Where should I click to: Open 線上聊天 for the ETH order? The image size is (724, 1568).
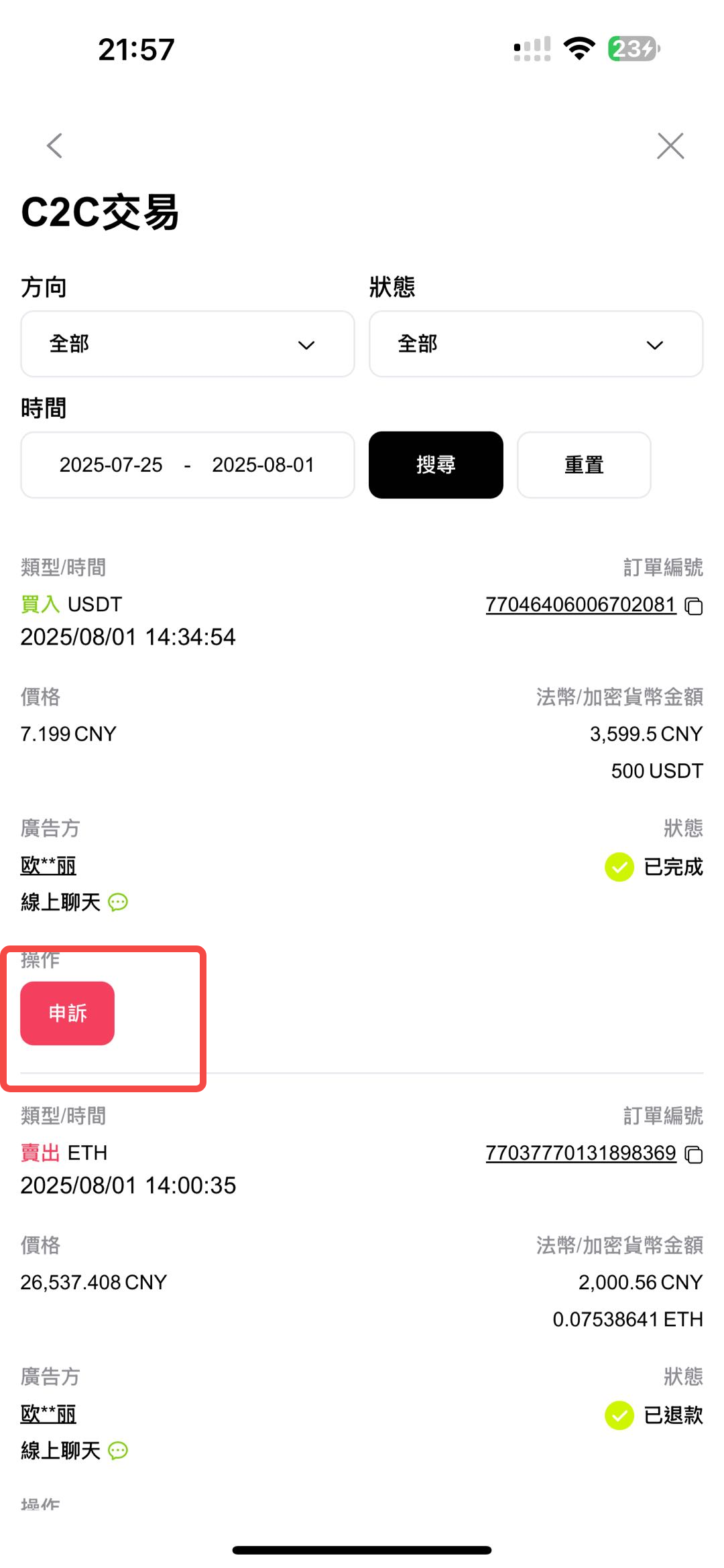click(74, 1450)
